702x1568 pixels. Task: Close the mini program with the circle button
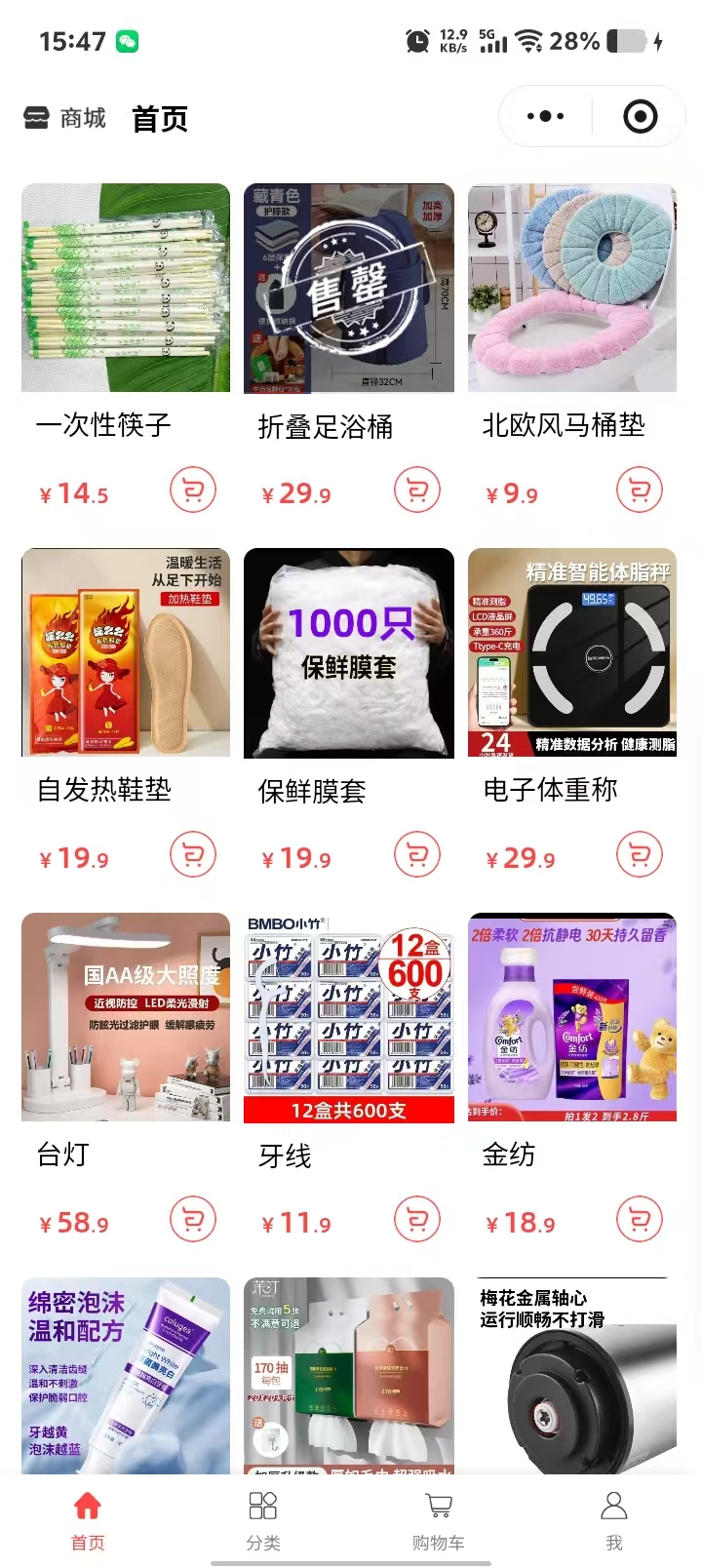[640, 117]
